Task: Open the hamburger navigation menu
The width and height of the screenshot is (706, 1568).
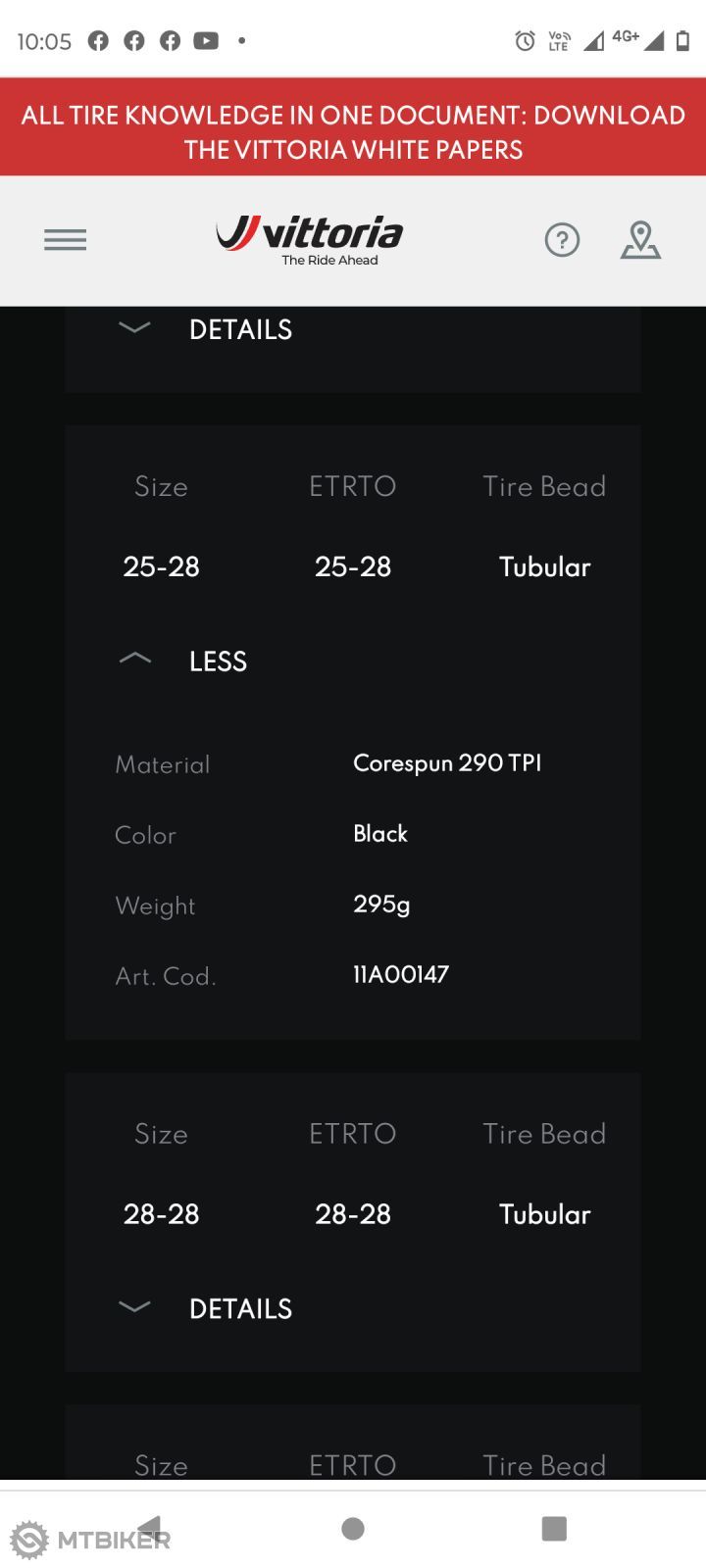Action: 65,240
